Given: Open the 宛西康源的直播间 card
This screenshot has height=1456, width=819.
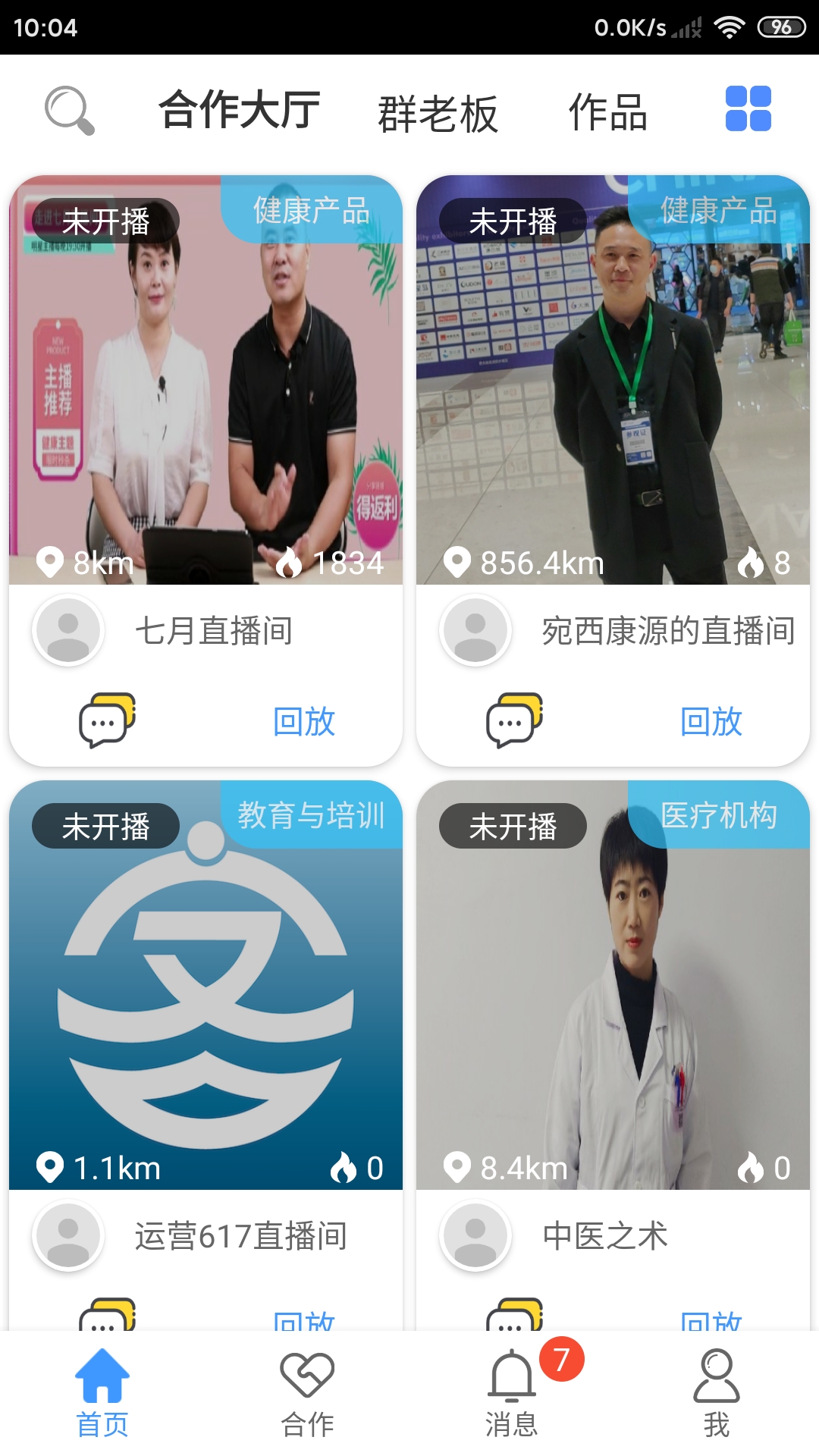Looking at the screenshot, I should [x=613, y=379].
